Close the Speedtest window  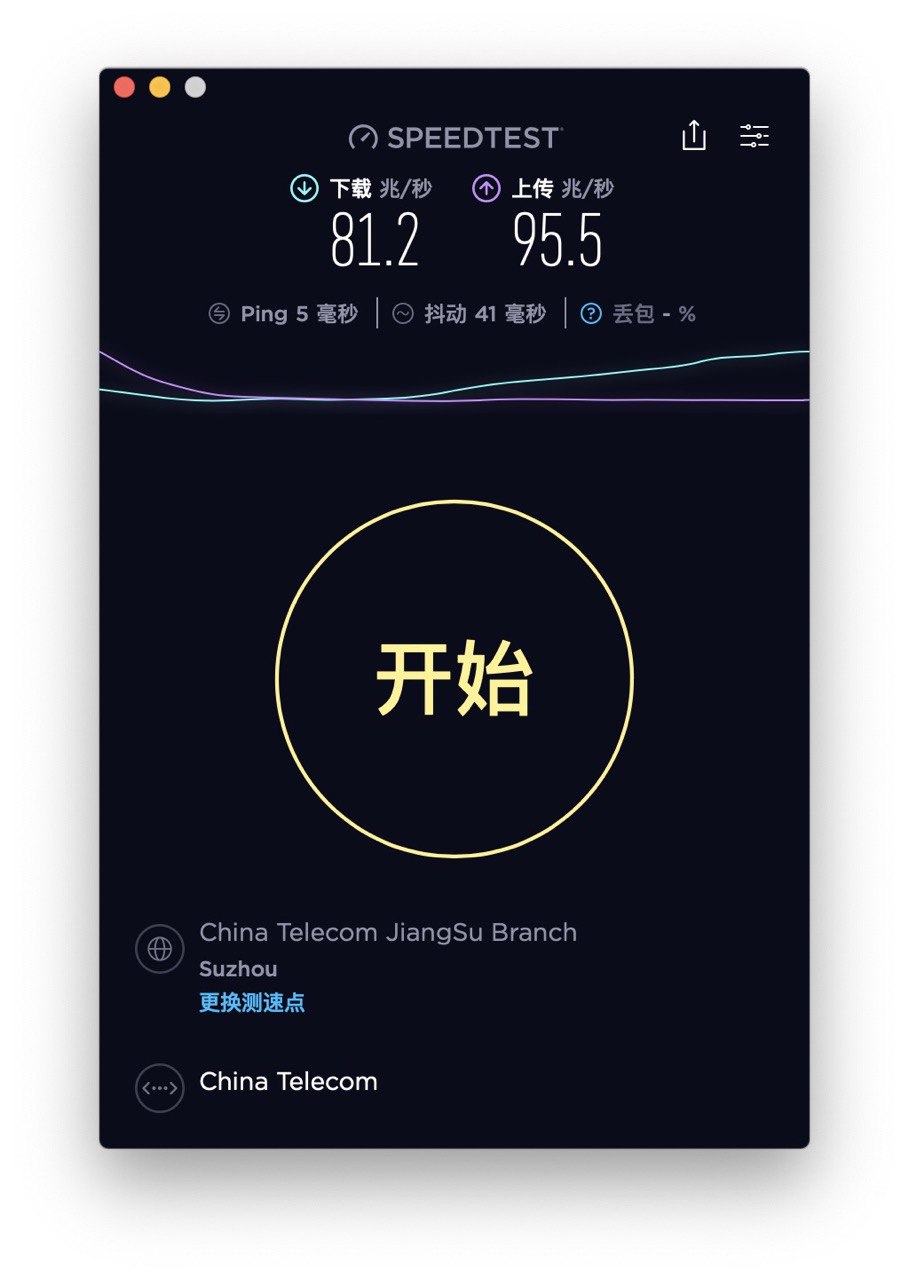coord(125,87)
